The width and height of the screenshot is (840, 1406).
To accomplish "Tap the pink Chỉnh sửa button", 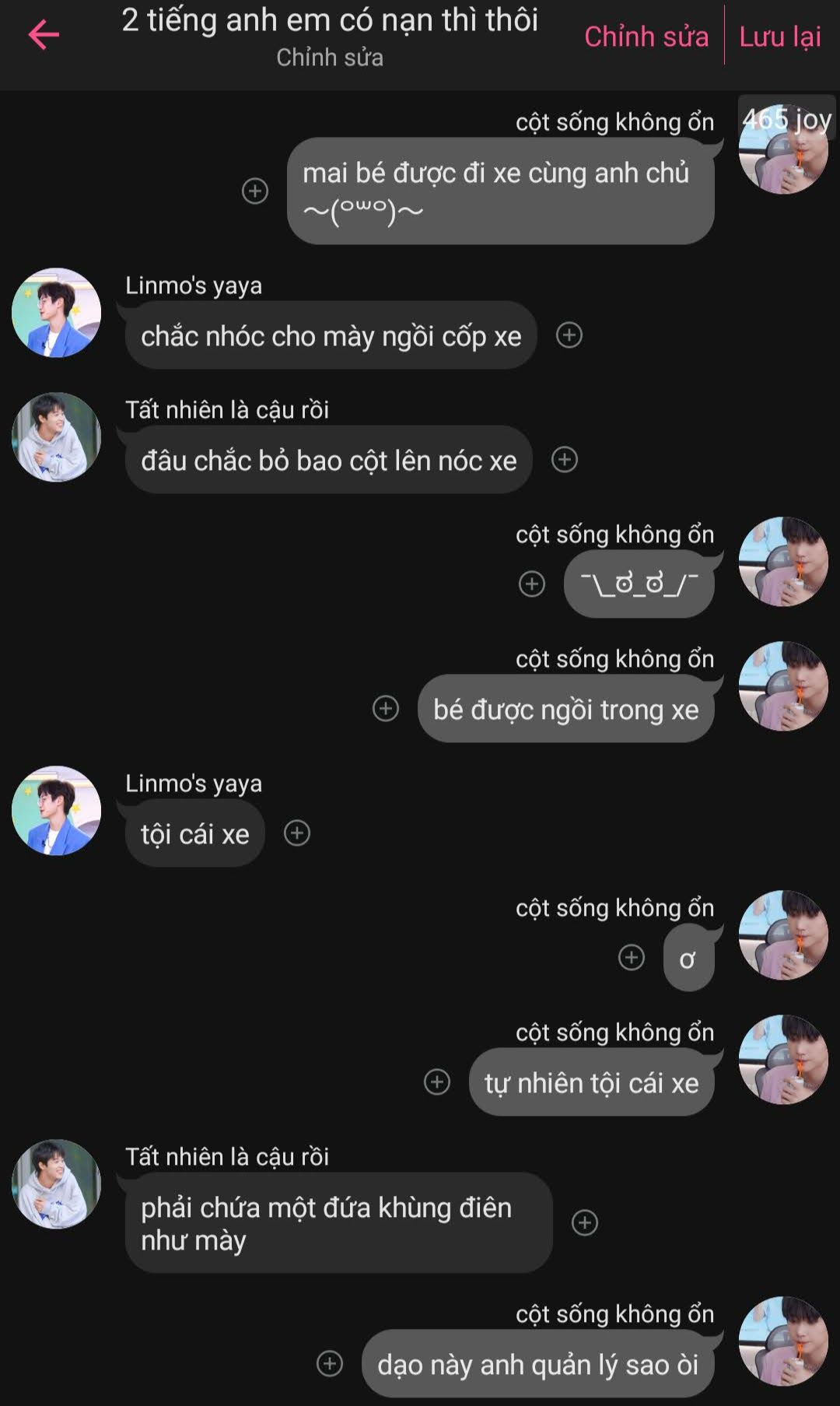I will (x=646, y=37).
